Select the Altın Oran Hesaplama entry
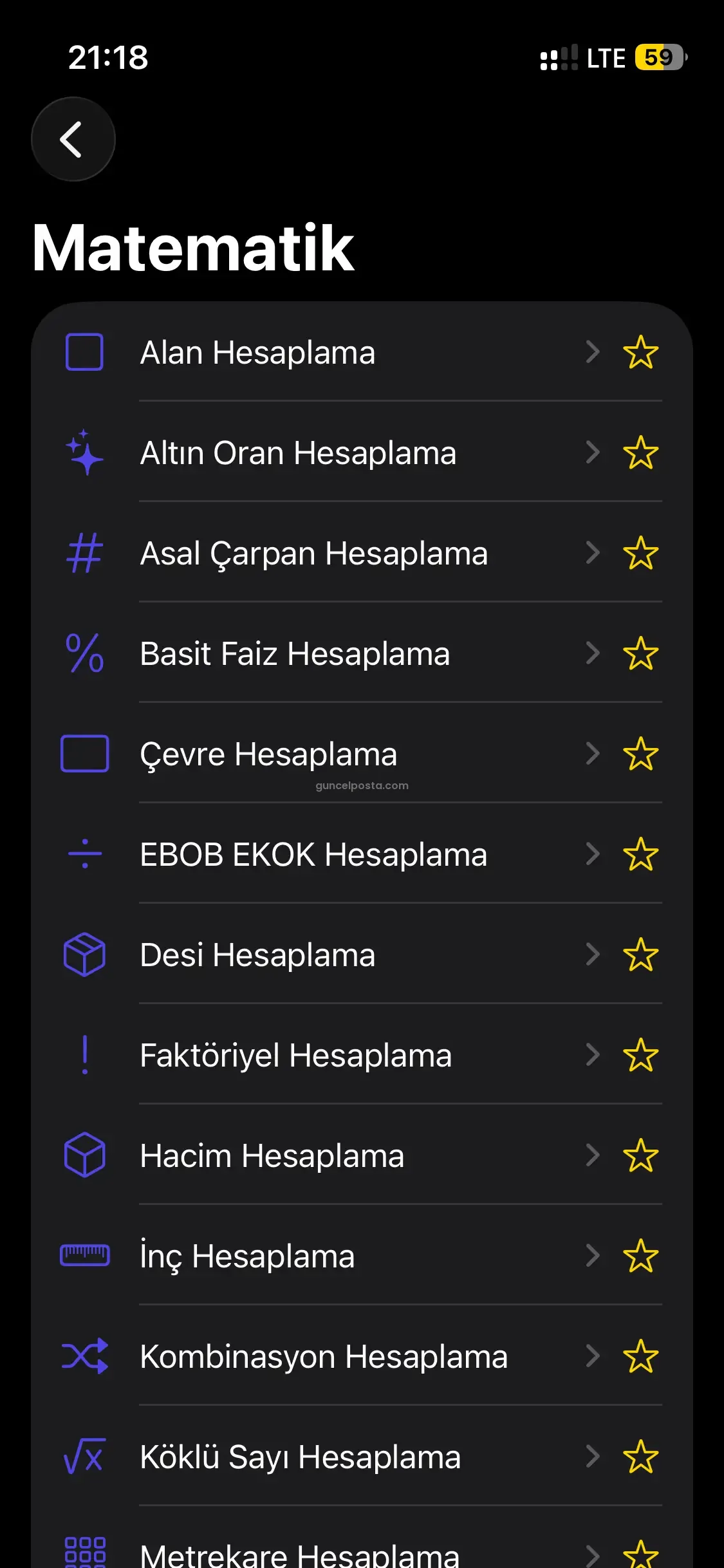Screen dimensions: 724x1568 (x=298, y=453)
